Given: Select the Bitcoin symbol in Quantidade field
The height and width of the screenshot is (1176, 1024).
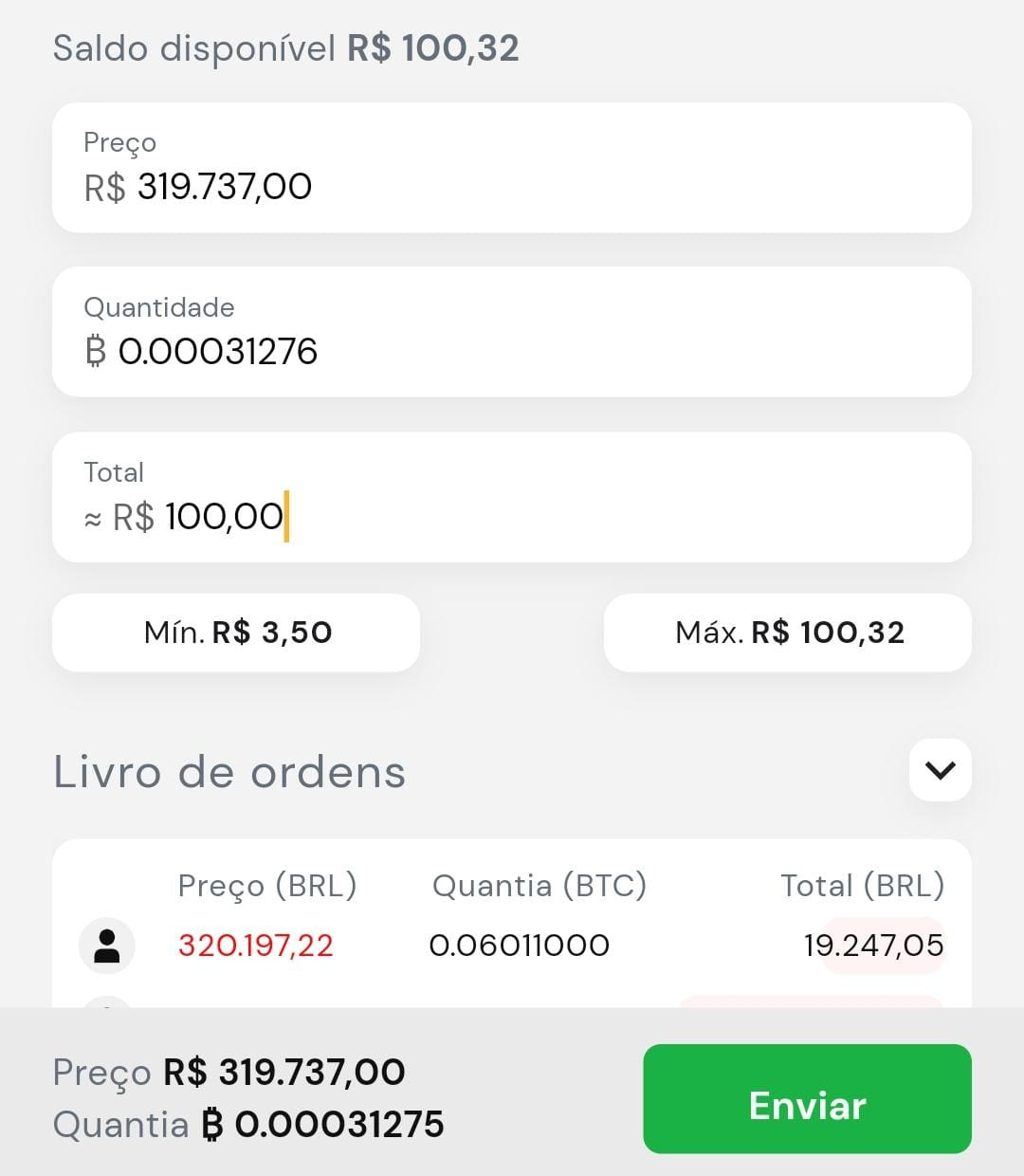Looking at the screenshot, I should pos(94,353).
